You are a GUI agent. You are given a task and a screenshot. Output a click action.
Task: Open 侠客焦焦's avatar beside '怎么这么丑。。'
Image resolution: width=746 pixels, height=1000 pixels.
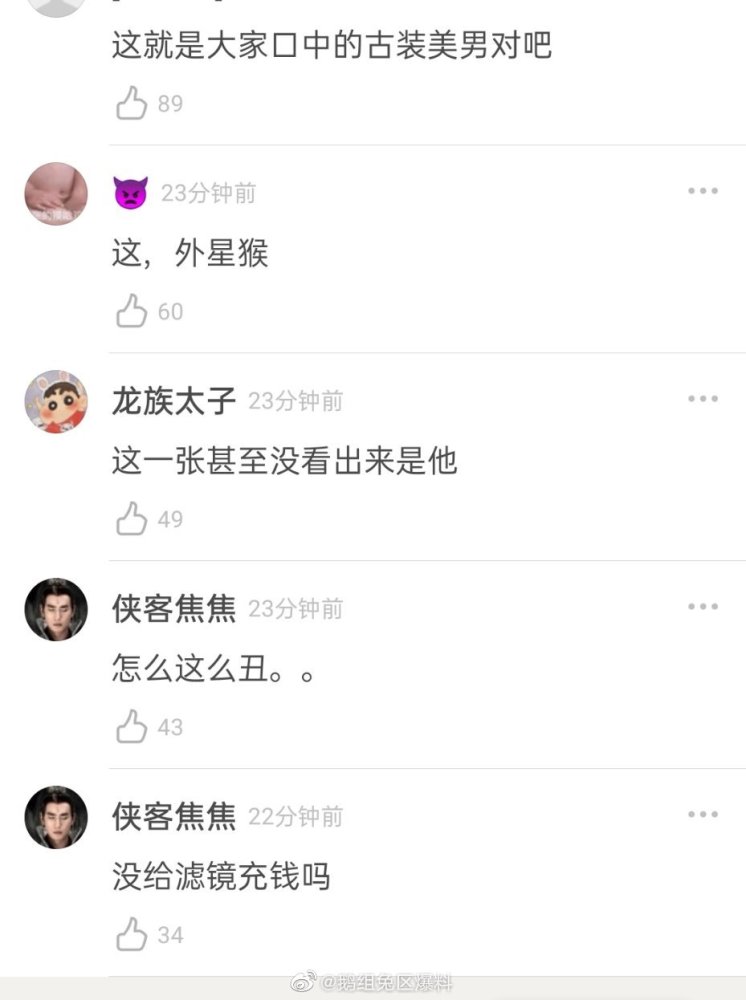tap(56, 609)
